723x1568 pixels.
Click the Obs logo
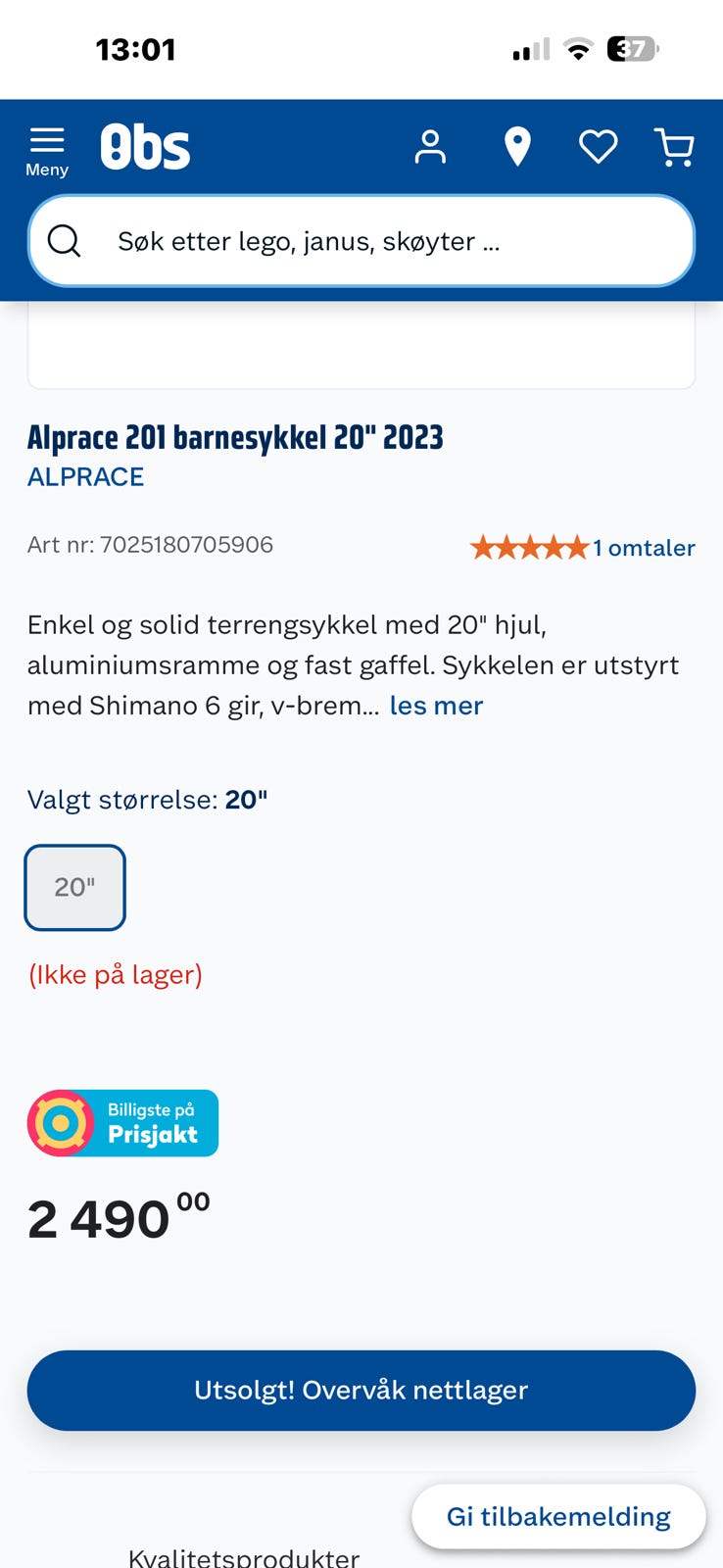(x=147, y=145)
